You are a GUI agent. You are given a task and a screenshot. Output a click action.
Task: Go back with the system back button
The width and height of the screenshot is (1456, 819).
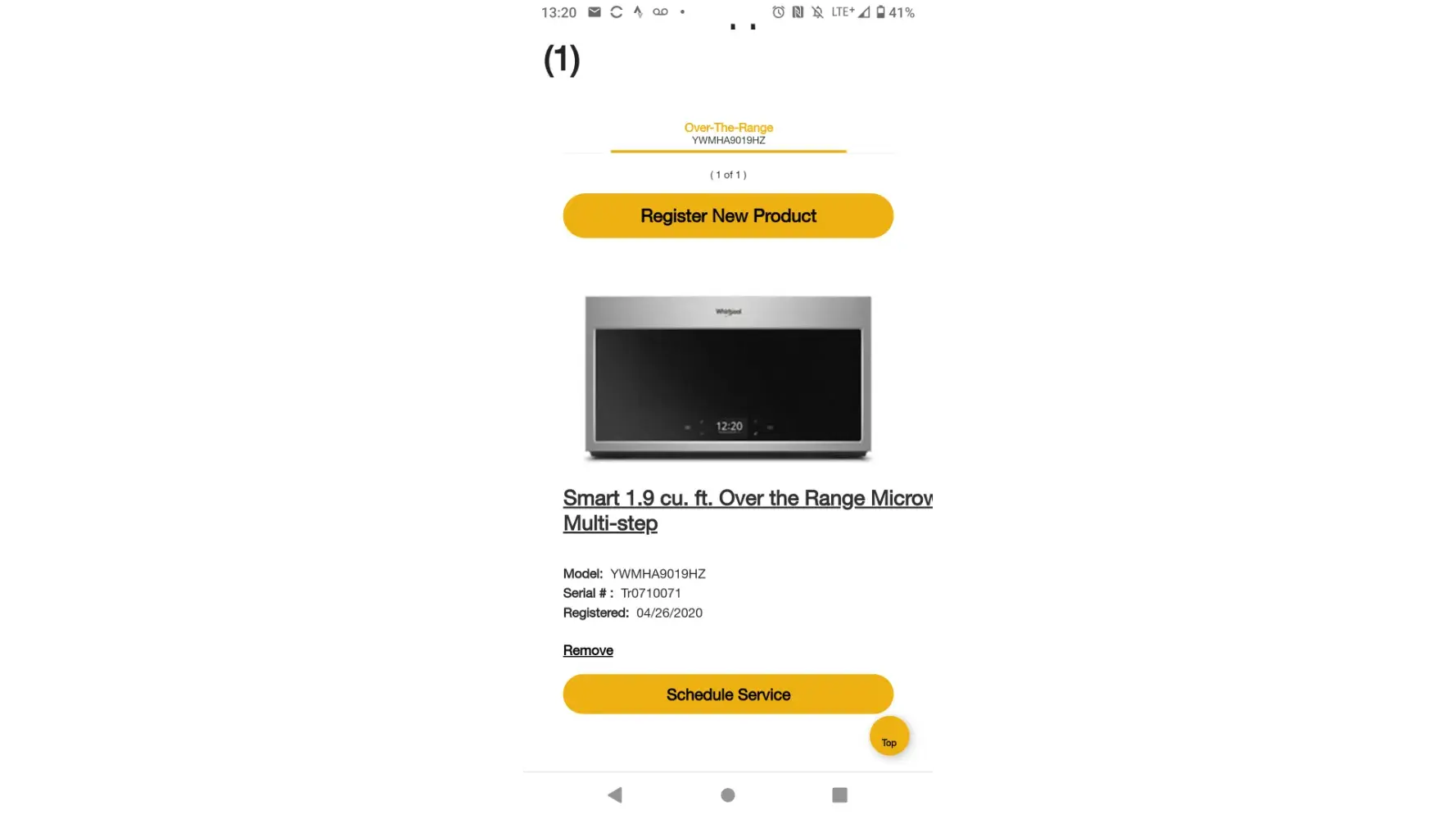(615, 794)
